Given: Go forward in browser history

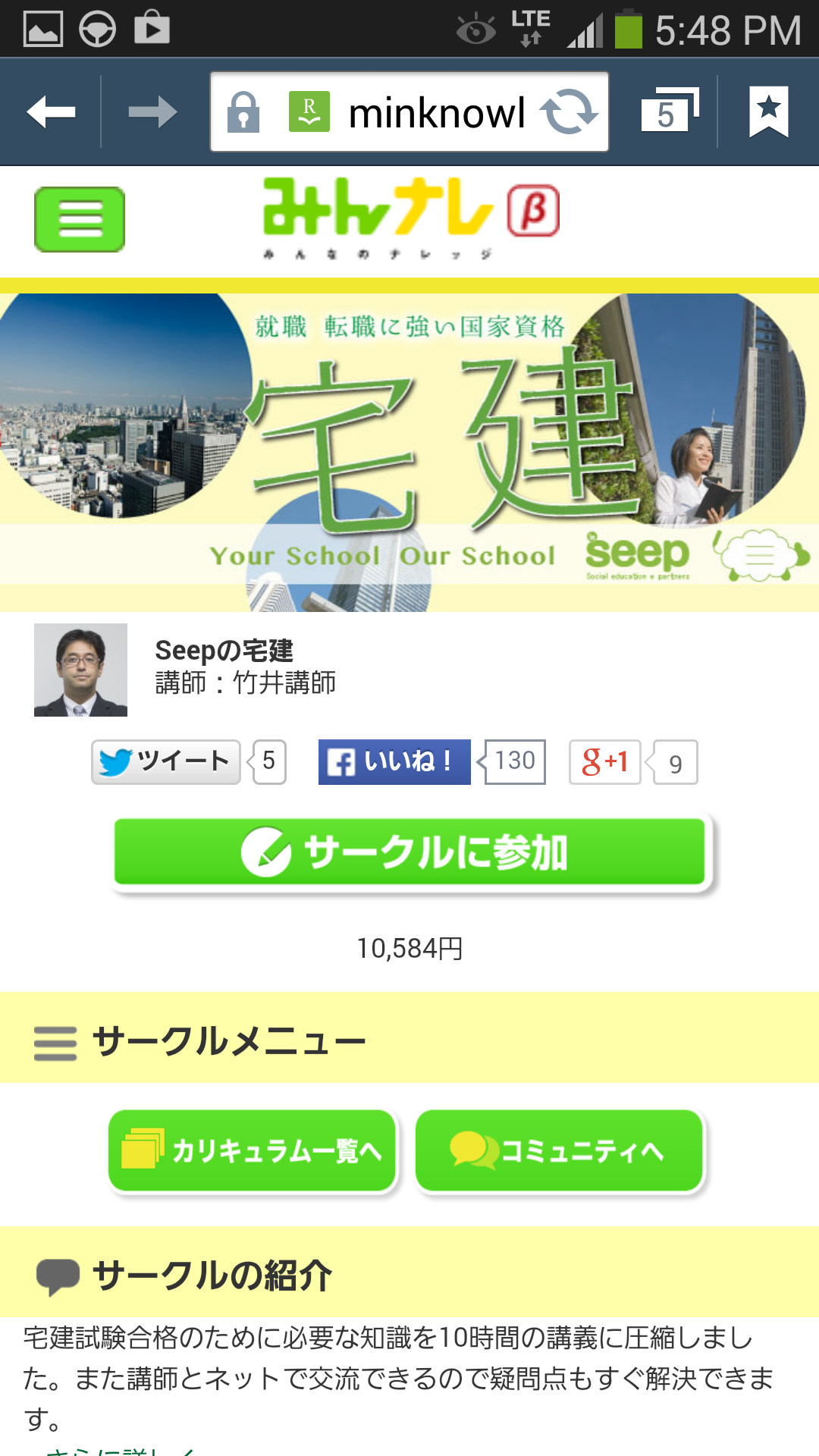Looking at the screenshot, I should click(x=152, y=112).
